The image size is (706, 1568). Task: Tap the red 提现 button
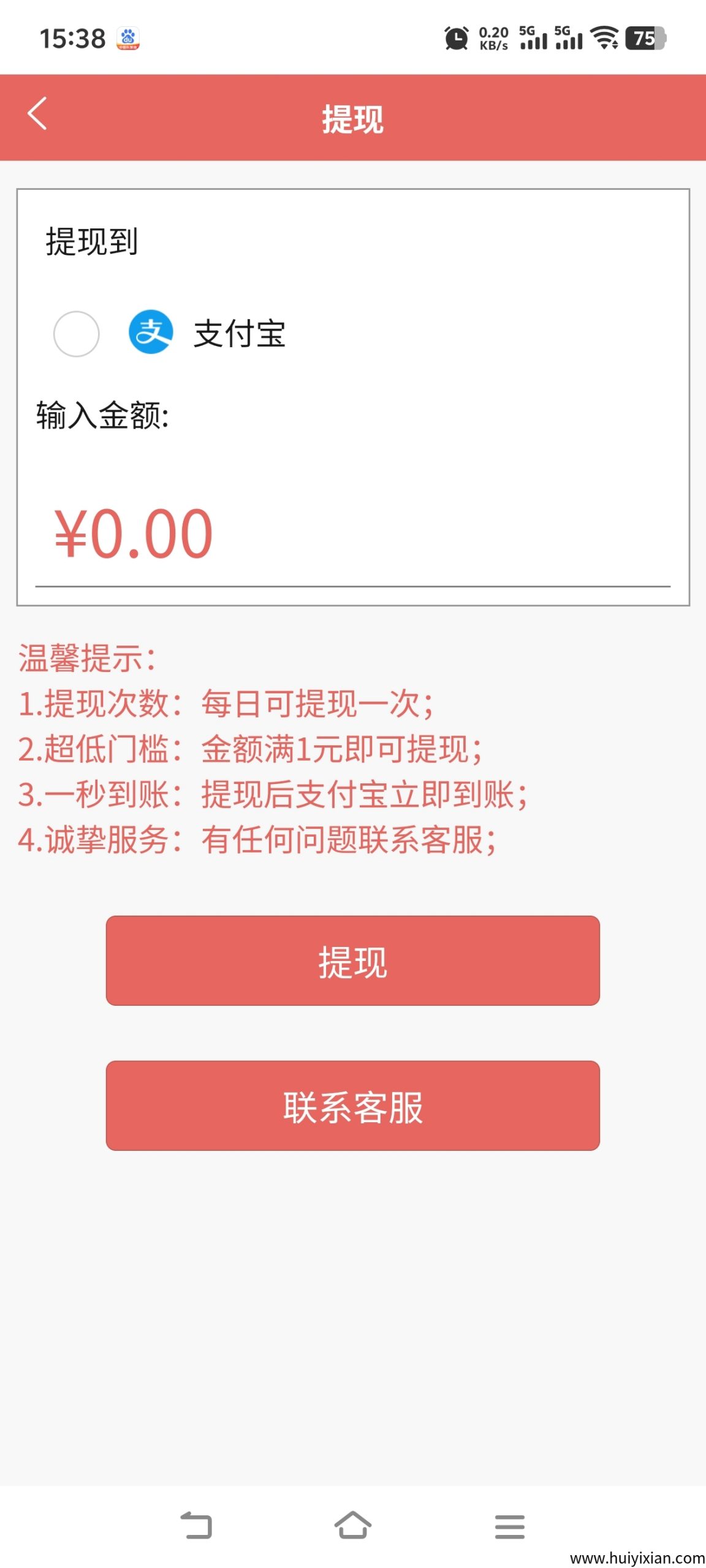[x=352, y=960]
